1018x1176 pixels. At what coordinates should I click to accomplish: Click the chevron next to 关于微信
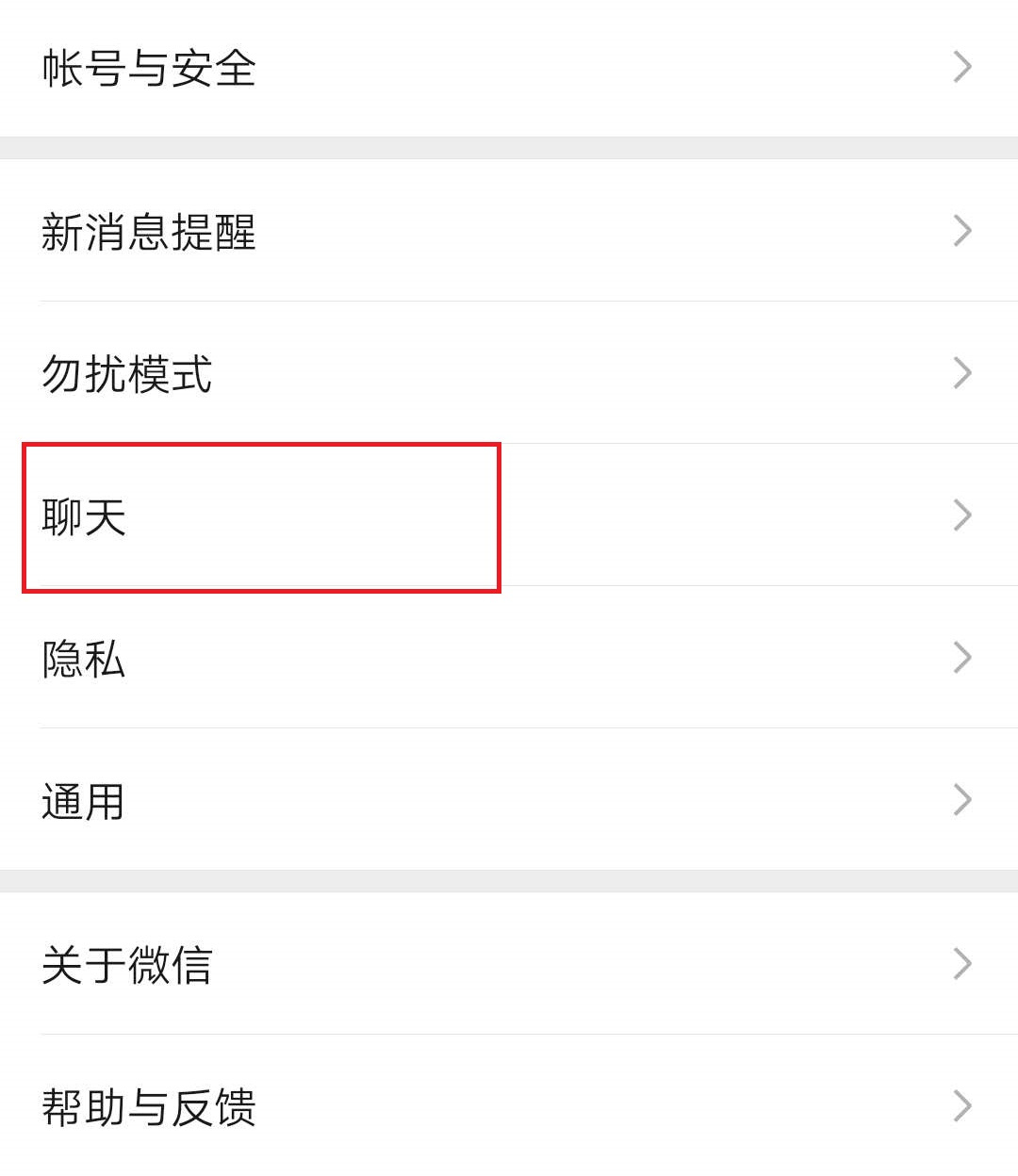(x=961, y=961)
